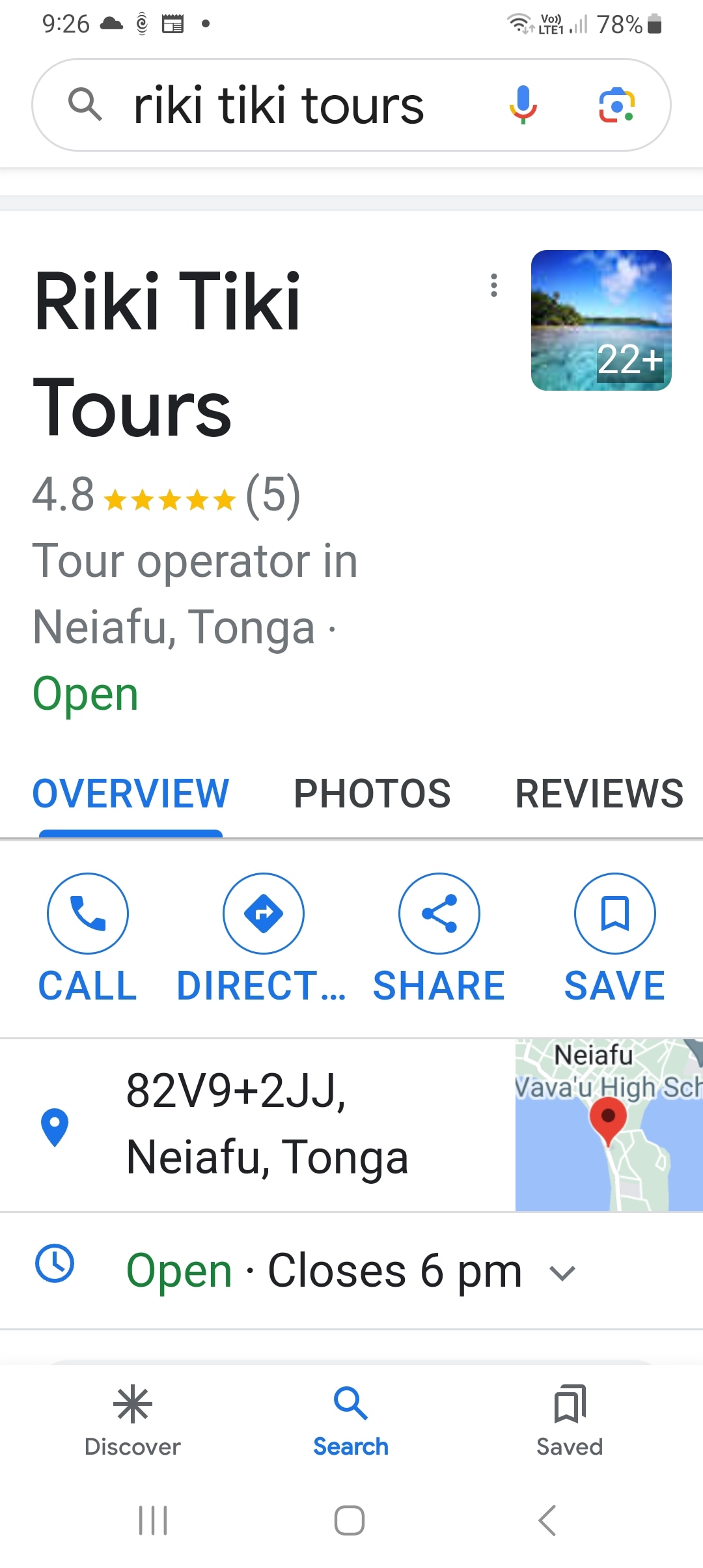Open the 22+ photos thumbnail

click(x=601, y=320)
